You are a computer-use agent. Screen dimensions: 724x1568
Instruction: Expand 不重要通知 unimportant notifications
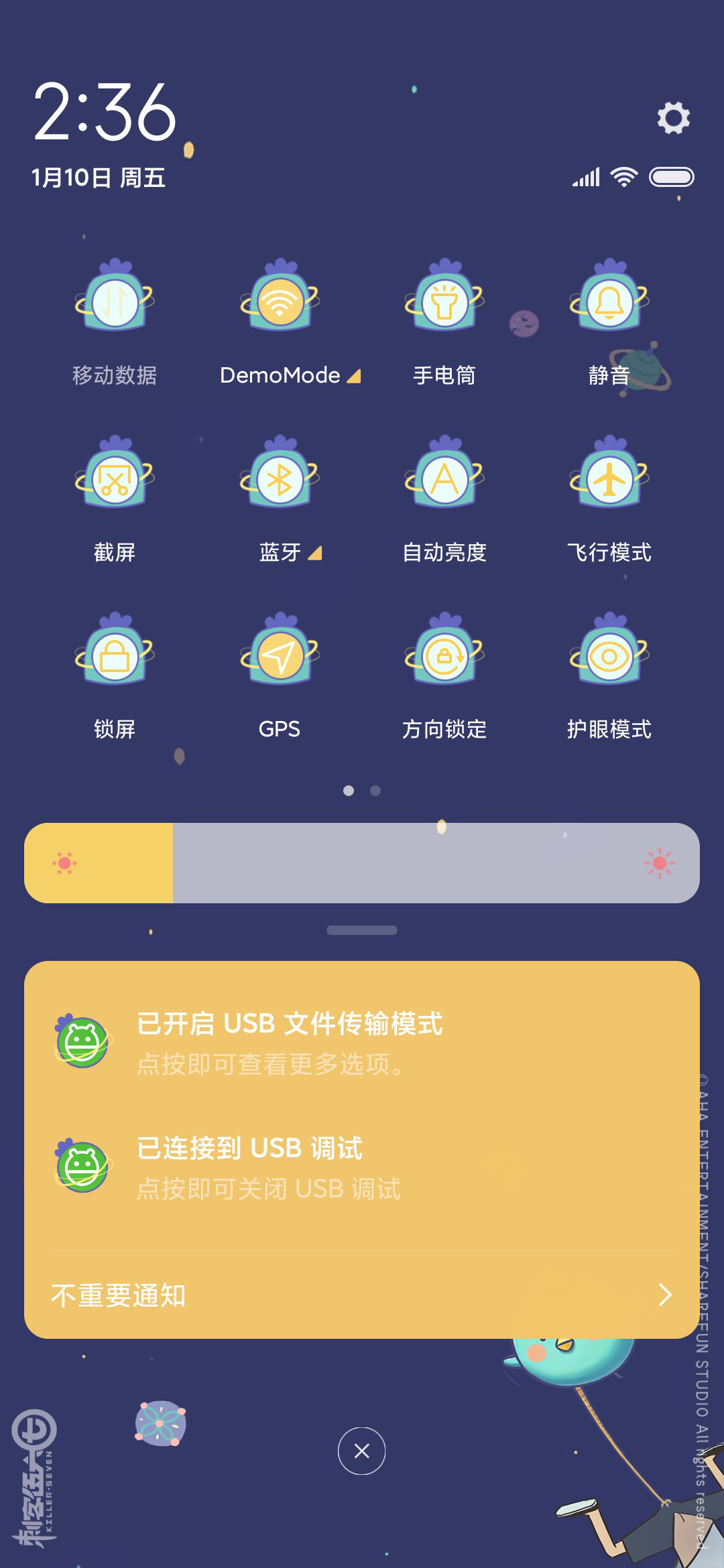(x=362, y=1295)
